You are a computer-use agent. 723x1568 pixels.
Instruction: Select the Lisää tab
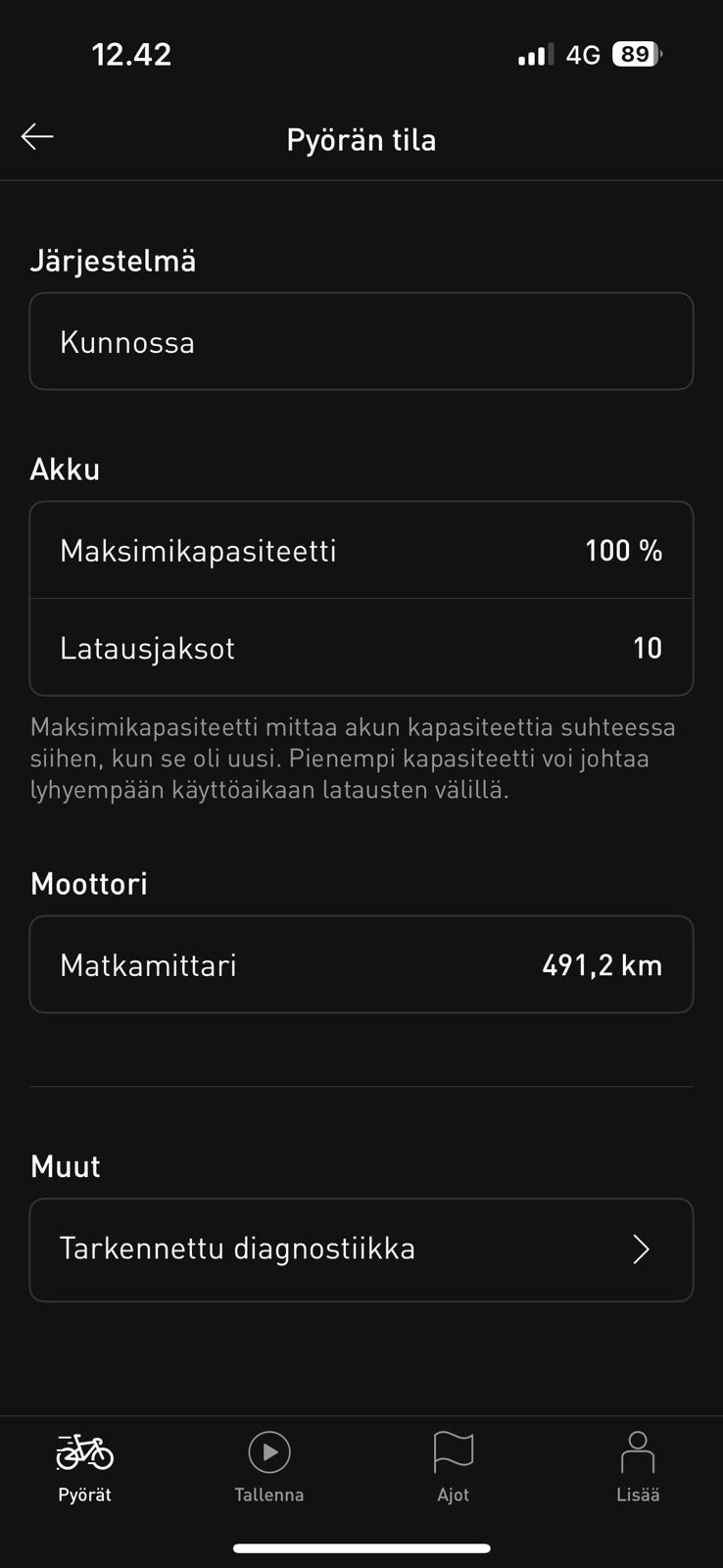638,1467
